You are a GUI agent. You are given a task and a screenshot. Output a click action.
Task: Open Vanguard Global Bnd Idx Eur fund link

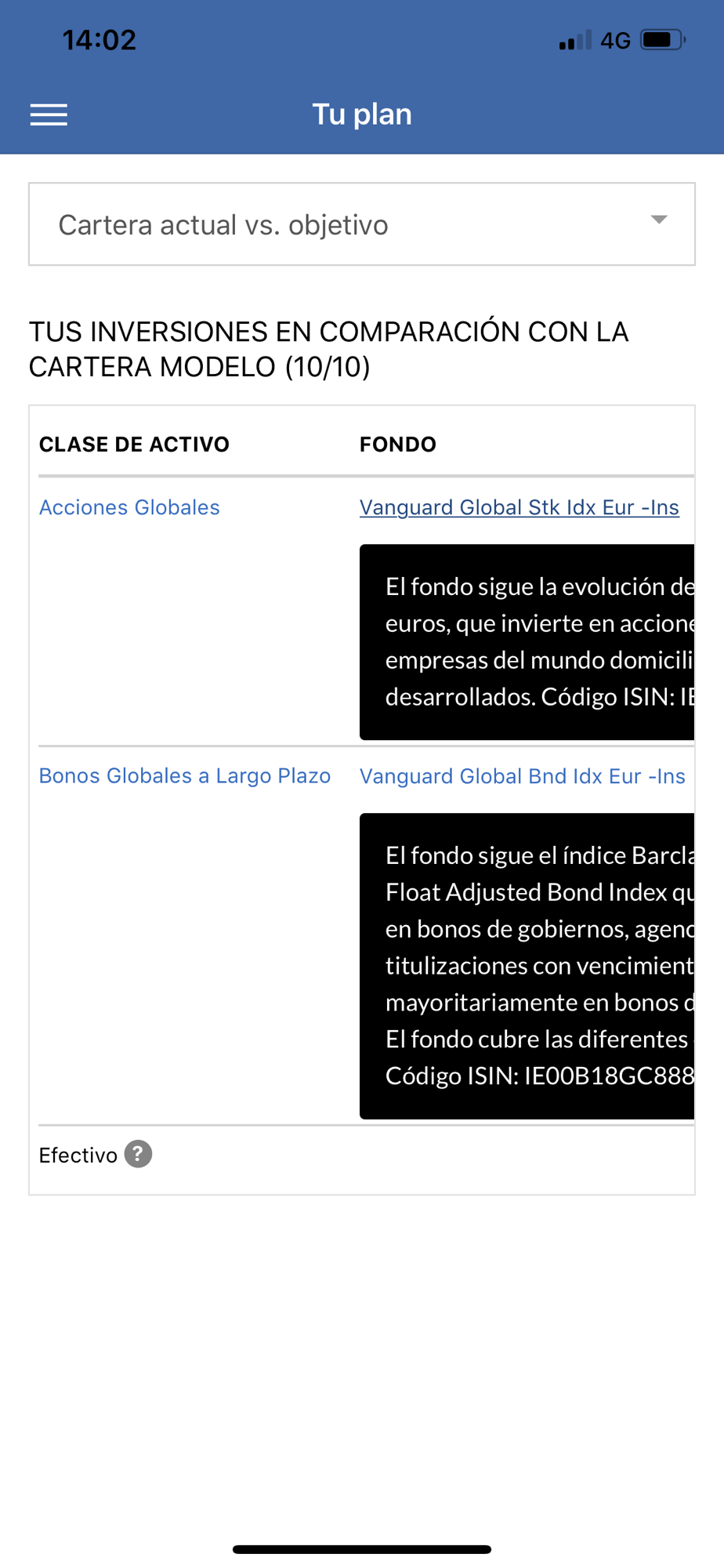(x=522, y=776)
